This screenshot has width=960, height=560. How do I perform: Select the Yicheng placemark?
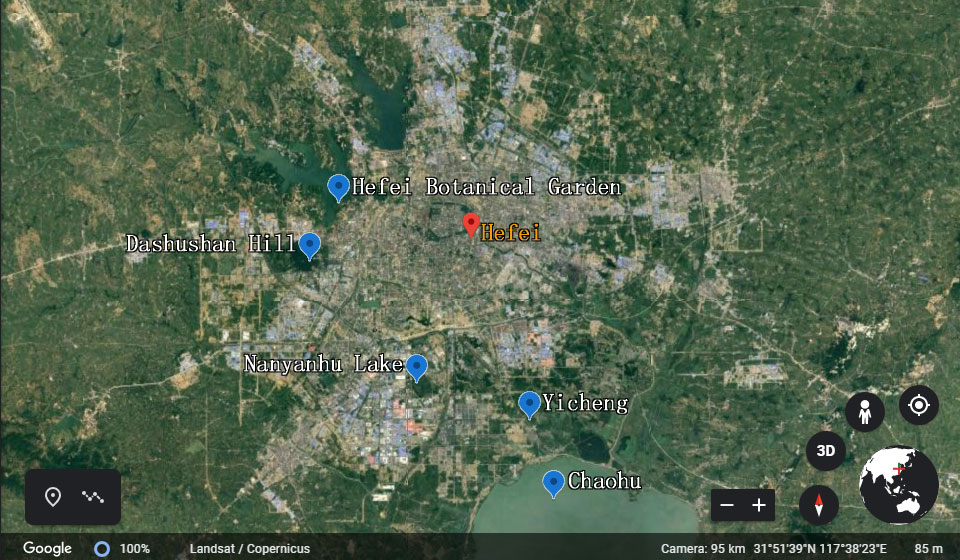[530, 403]
